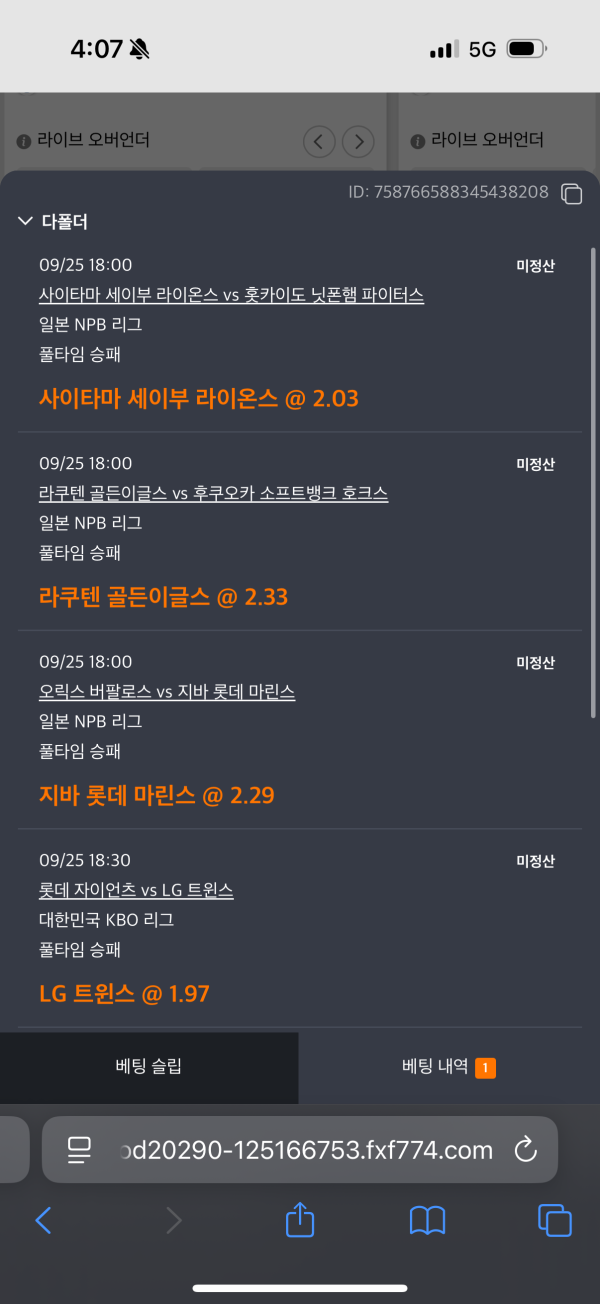Viewport: 600px width, 1304px height.
Task: Open 오릭스 버팔로스 vs 지바 롯데 마린스 match
Action: (167, 692)
